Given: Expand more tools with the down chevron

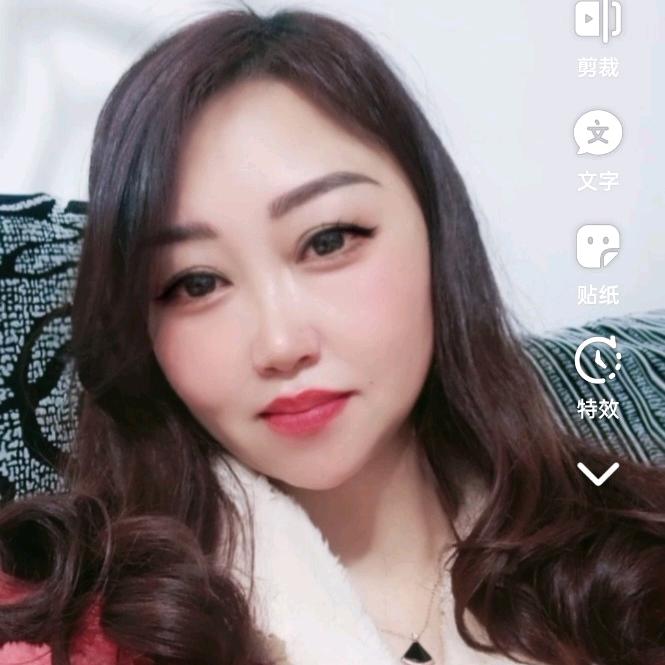Looking at the screenshot, I should click(x=598, y=473).
